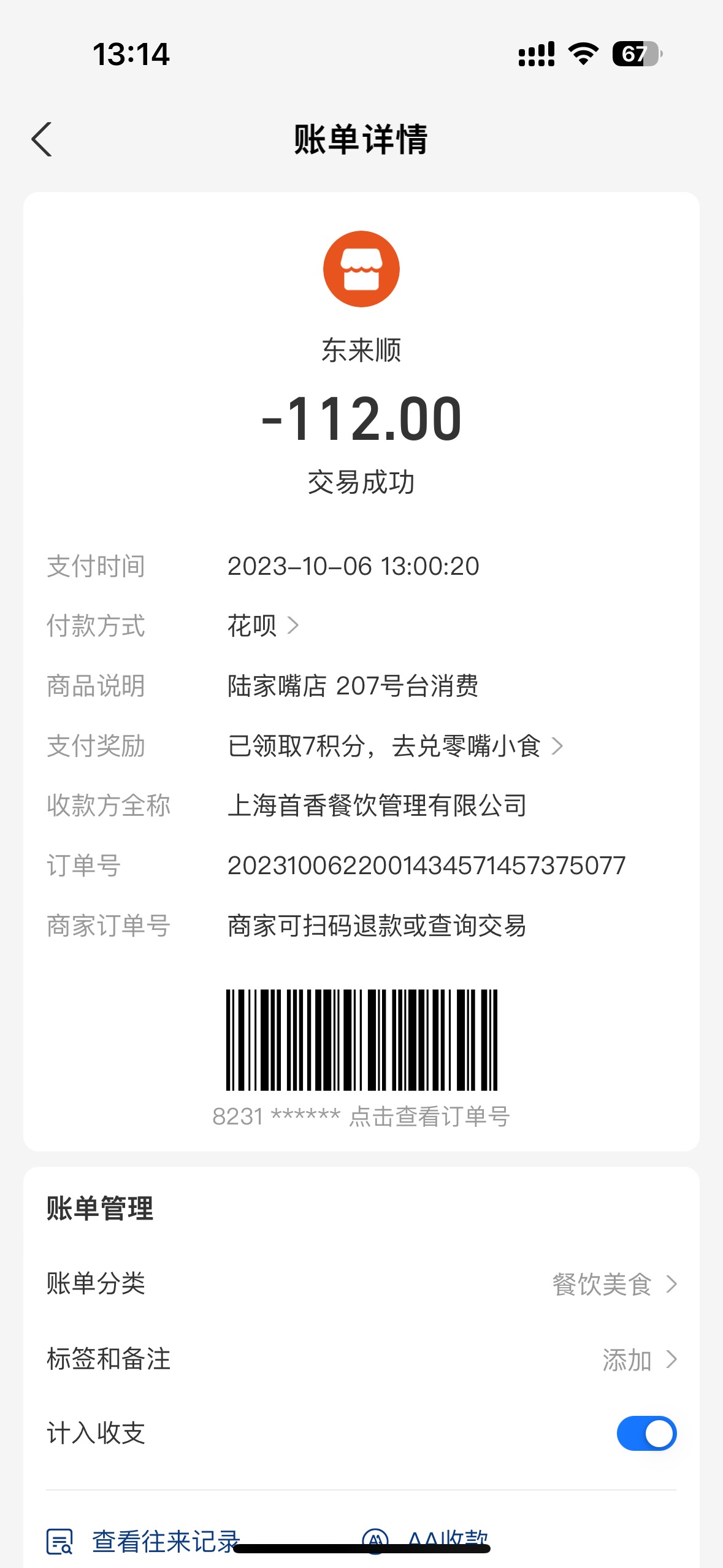The height and width of the screenshot is (1568, 723).
Task: Open the 支付奖励 points redemption link
Action: [395, 746]
